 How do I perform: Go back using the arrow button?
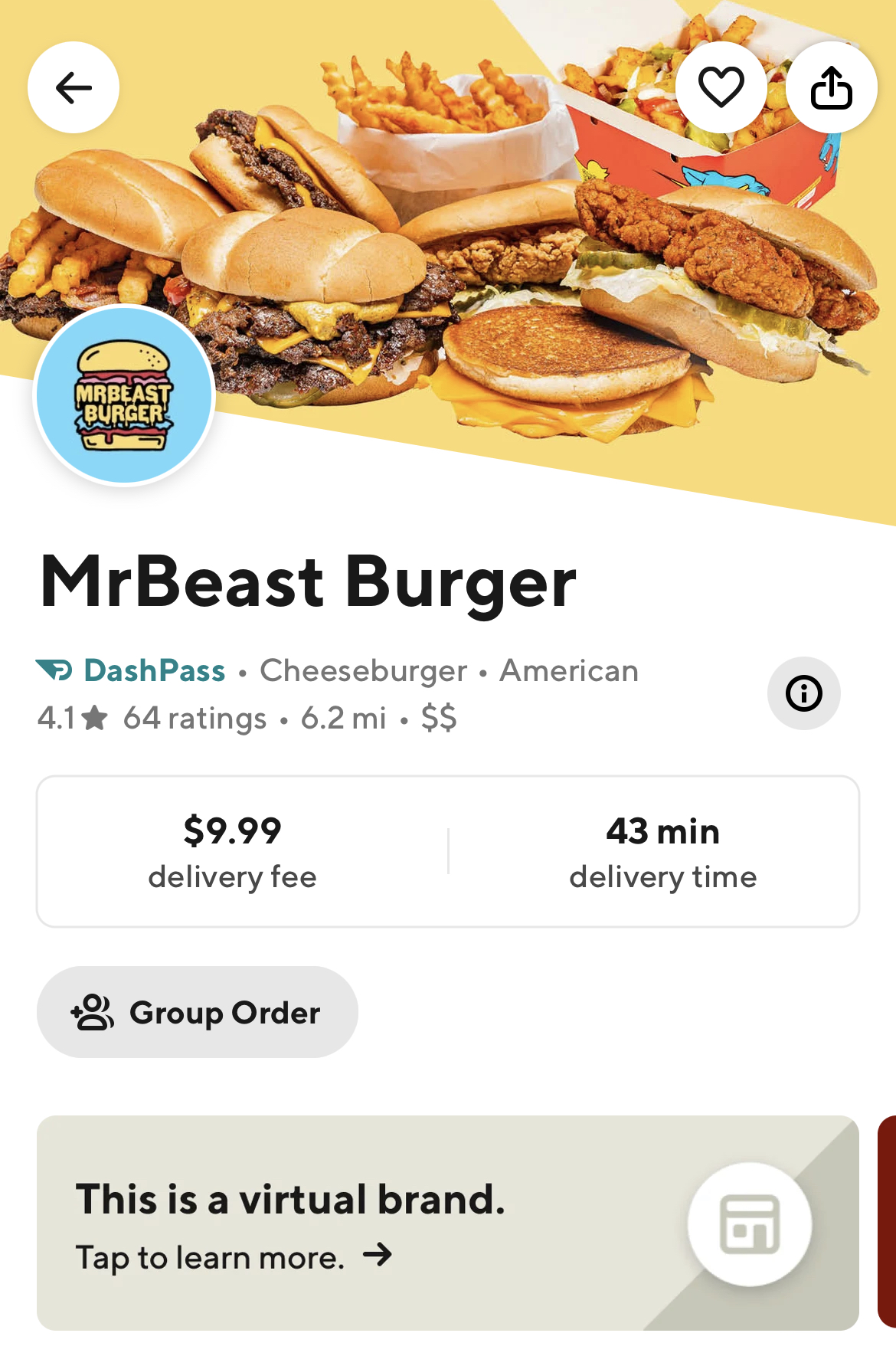pos(74,87)
